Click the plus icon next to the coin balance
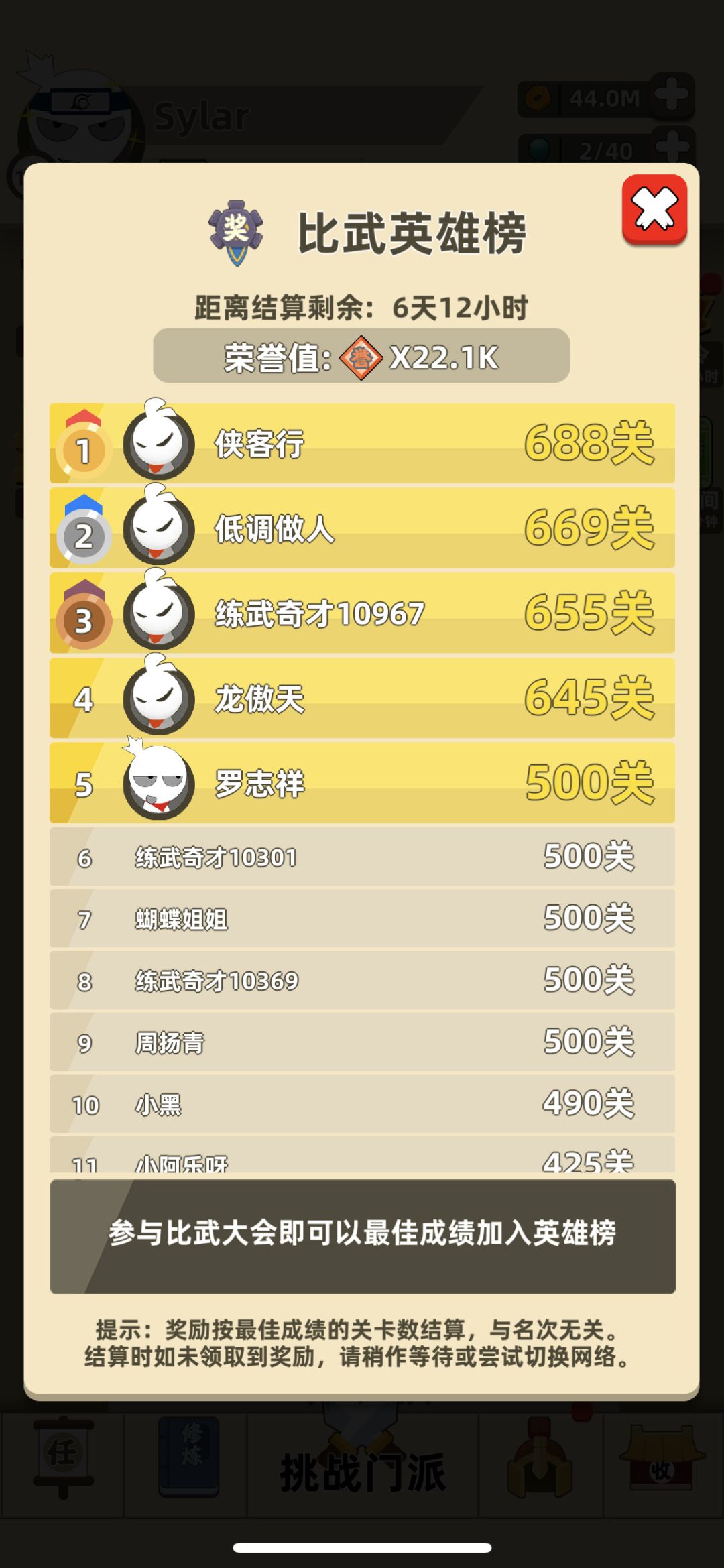724x1568 pixels. click(x=672, y=97)
